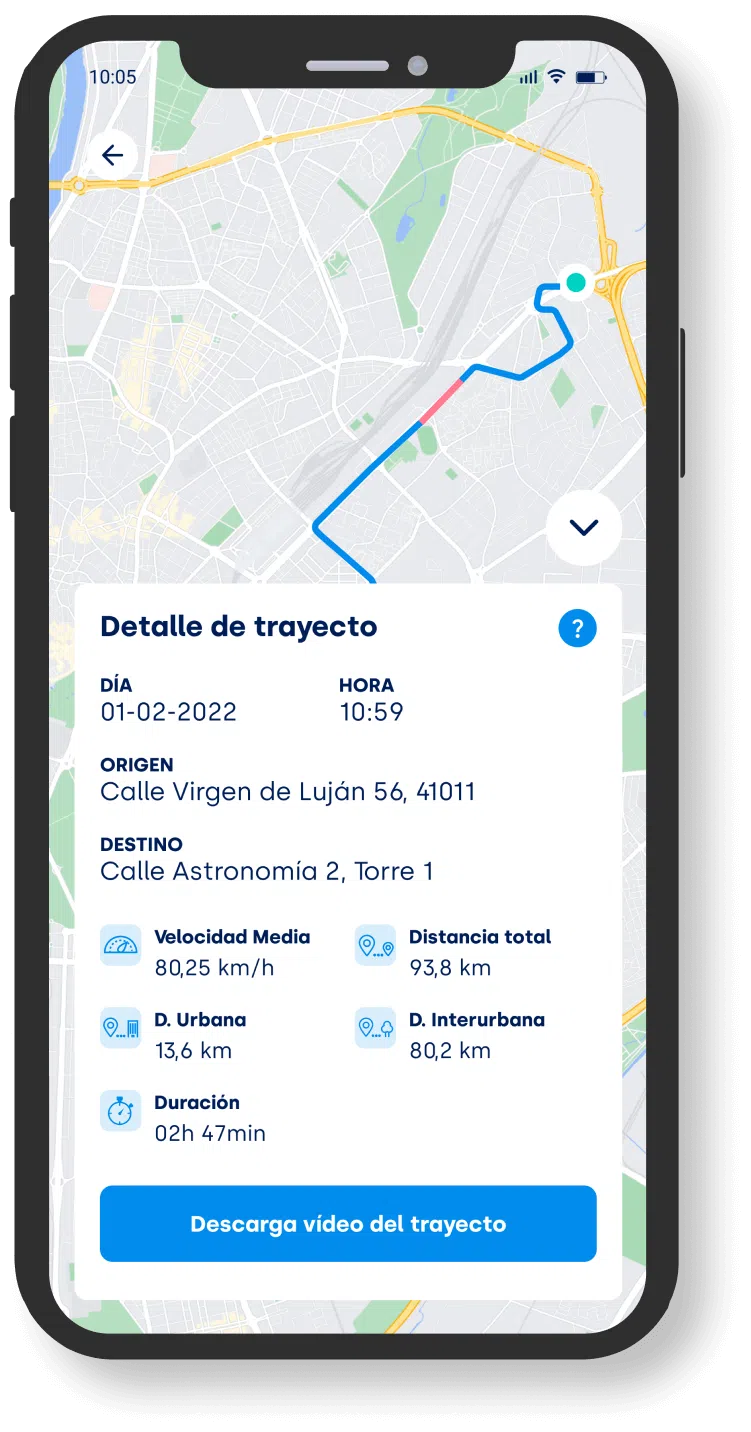Collapse the trip detail panel with the chevron
Screen dimensions: 751x1432
point(583,527)
